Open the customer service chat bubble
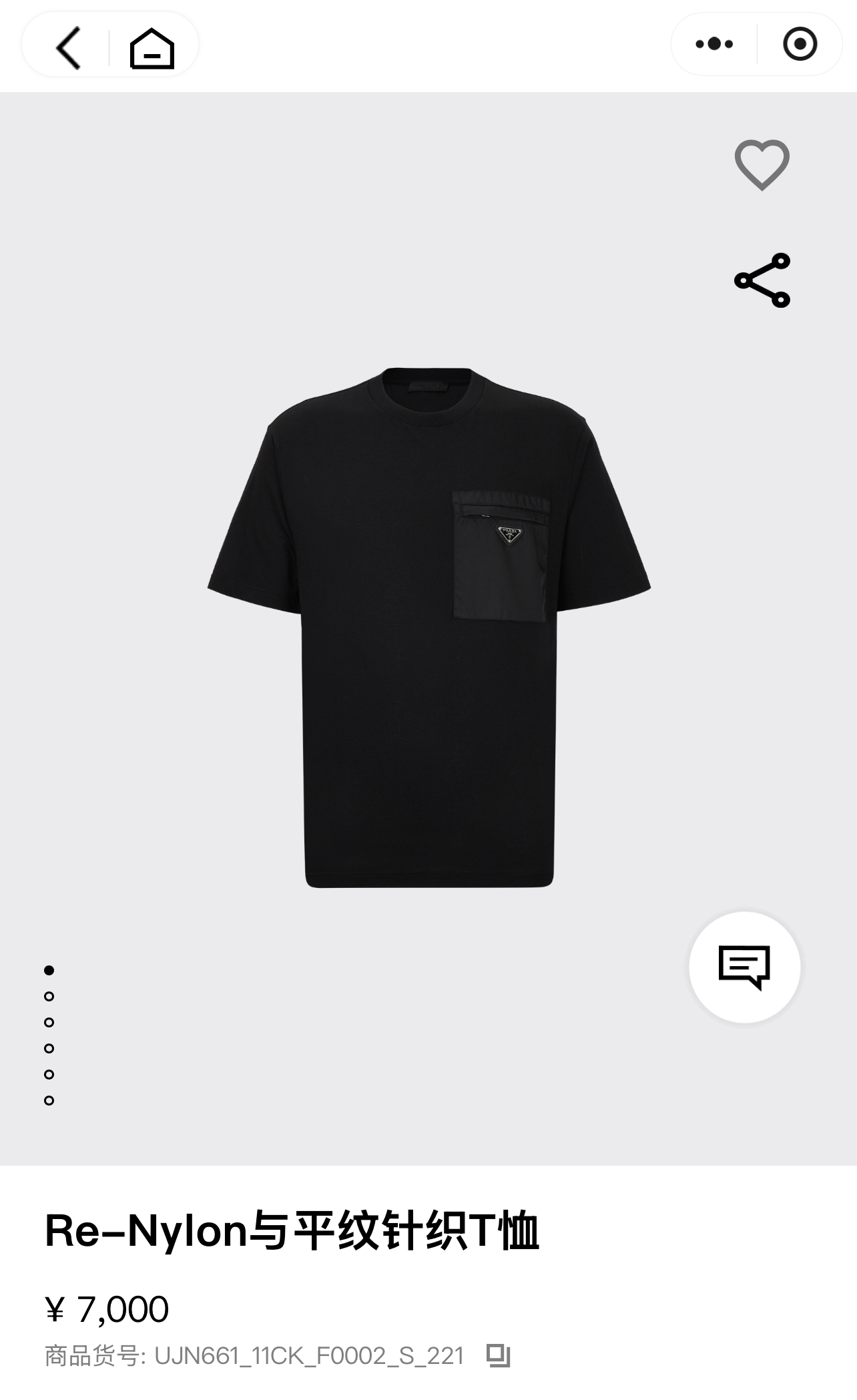857x1400 pixels. tap(744, 967)
